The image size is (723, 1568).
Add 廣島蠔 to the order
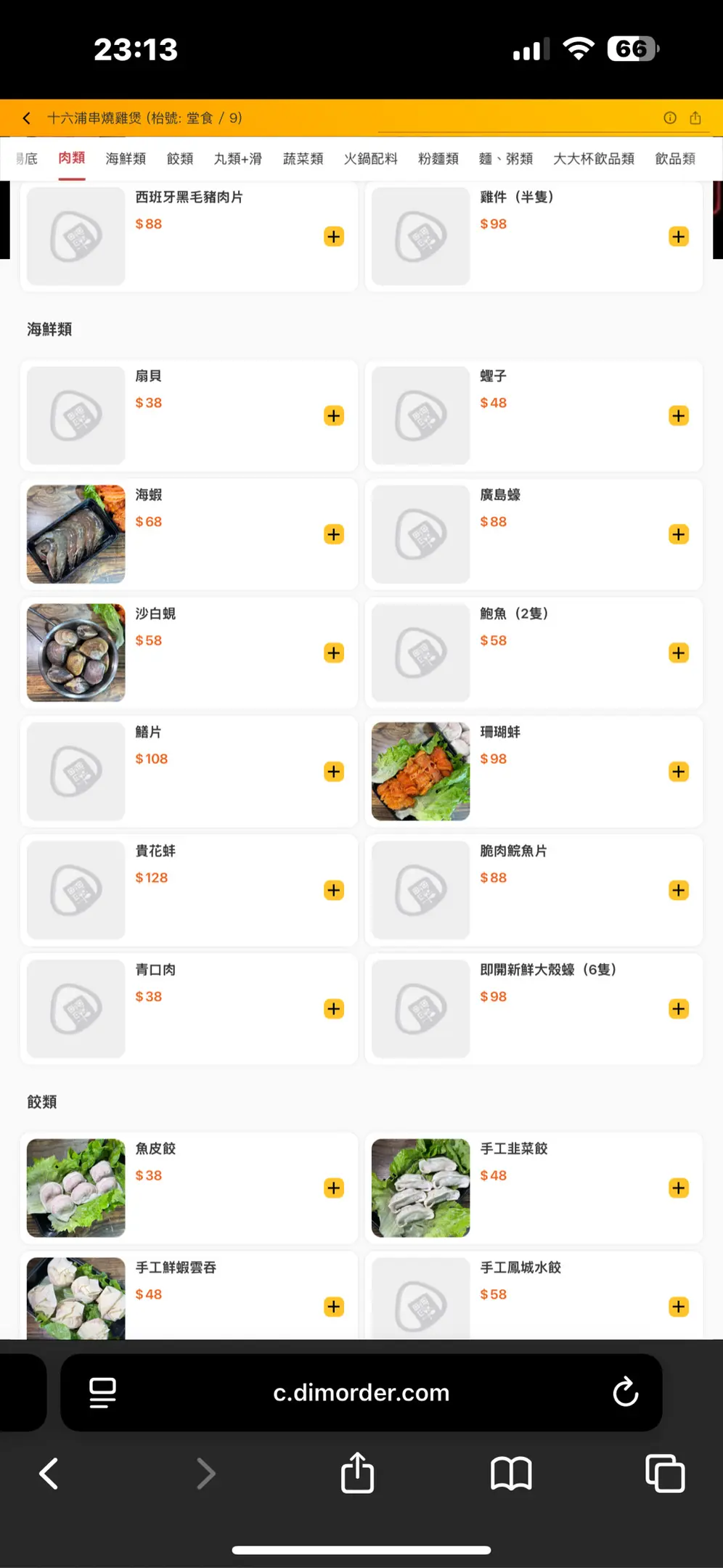point(679,535)
